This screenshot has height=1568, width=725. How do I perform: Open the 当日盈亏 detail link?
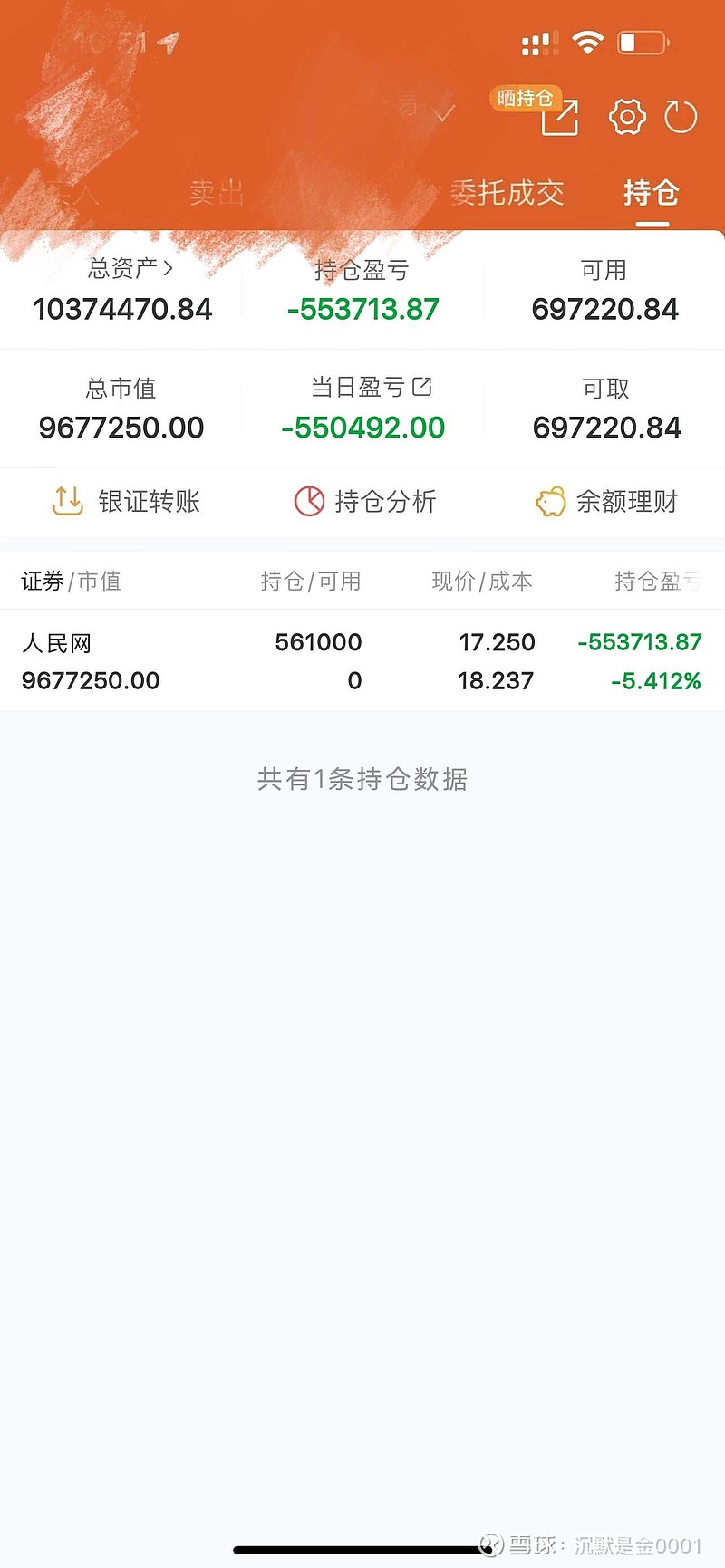coord(422,387)
